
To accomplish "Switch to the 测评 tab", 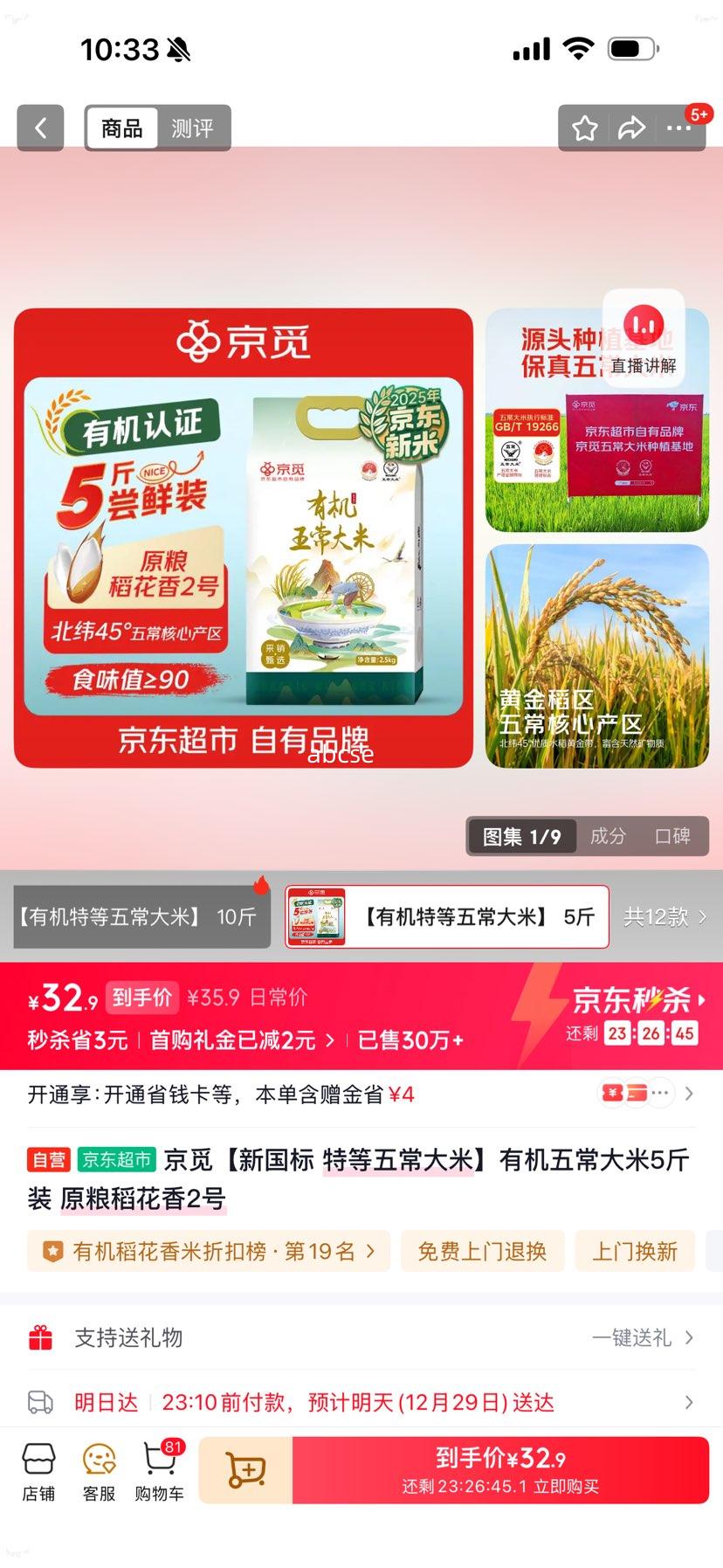I will click(x=194, y=128).
